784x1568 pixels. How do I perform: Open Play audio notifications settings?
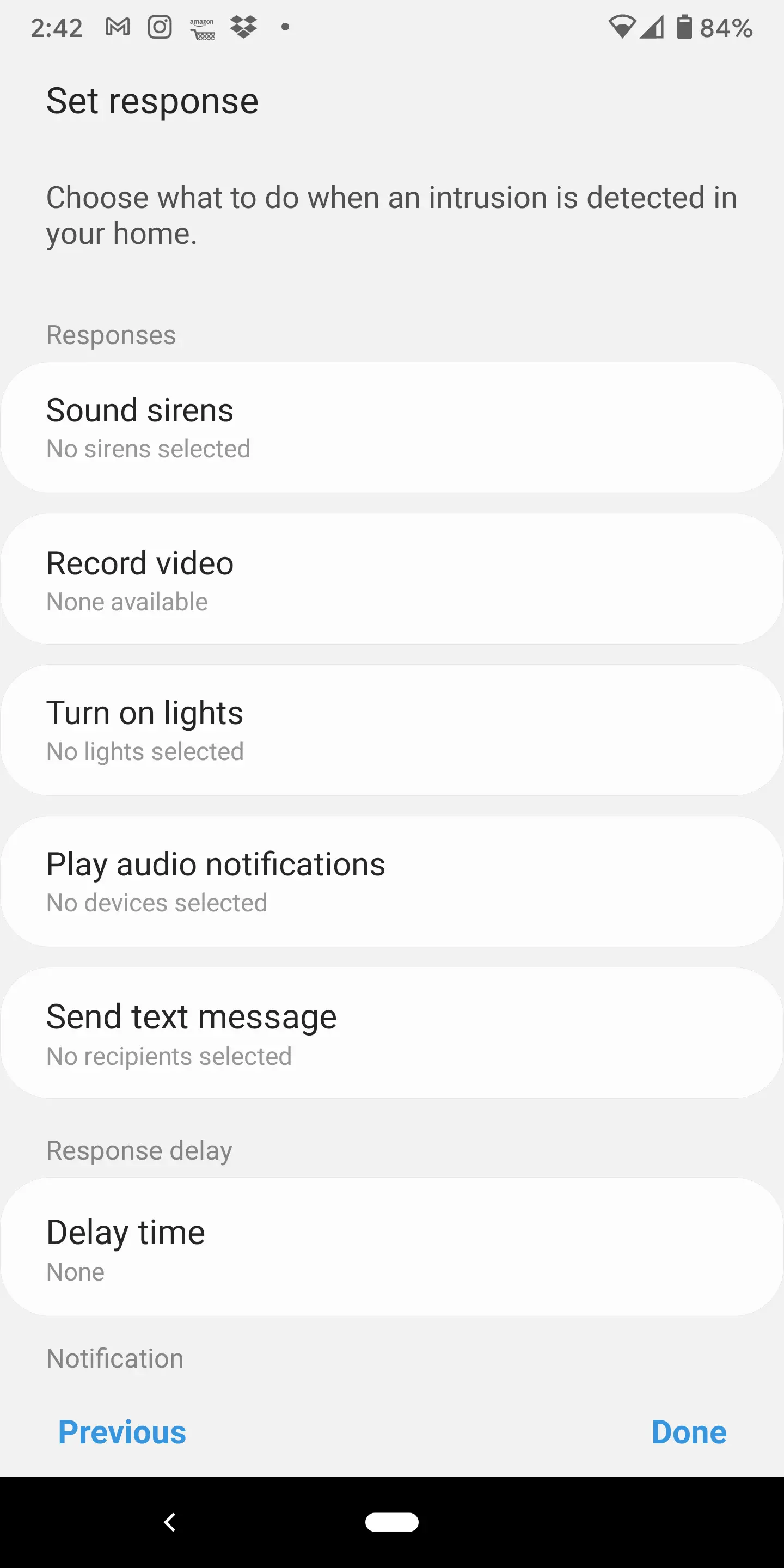(392, 881)
